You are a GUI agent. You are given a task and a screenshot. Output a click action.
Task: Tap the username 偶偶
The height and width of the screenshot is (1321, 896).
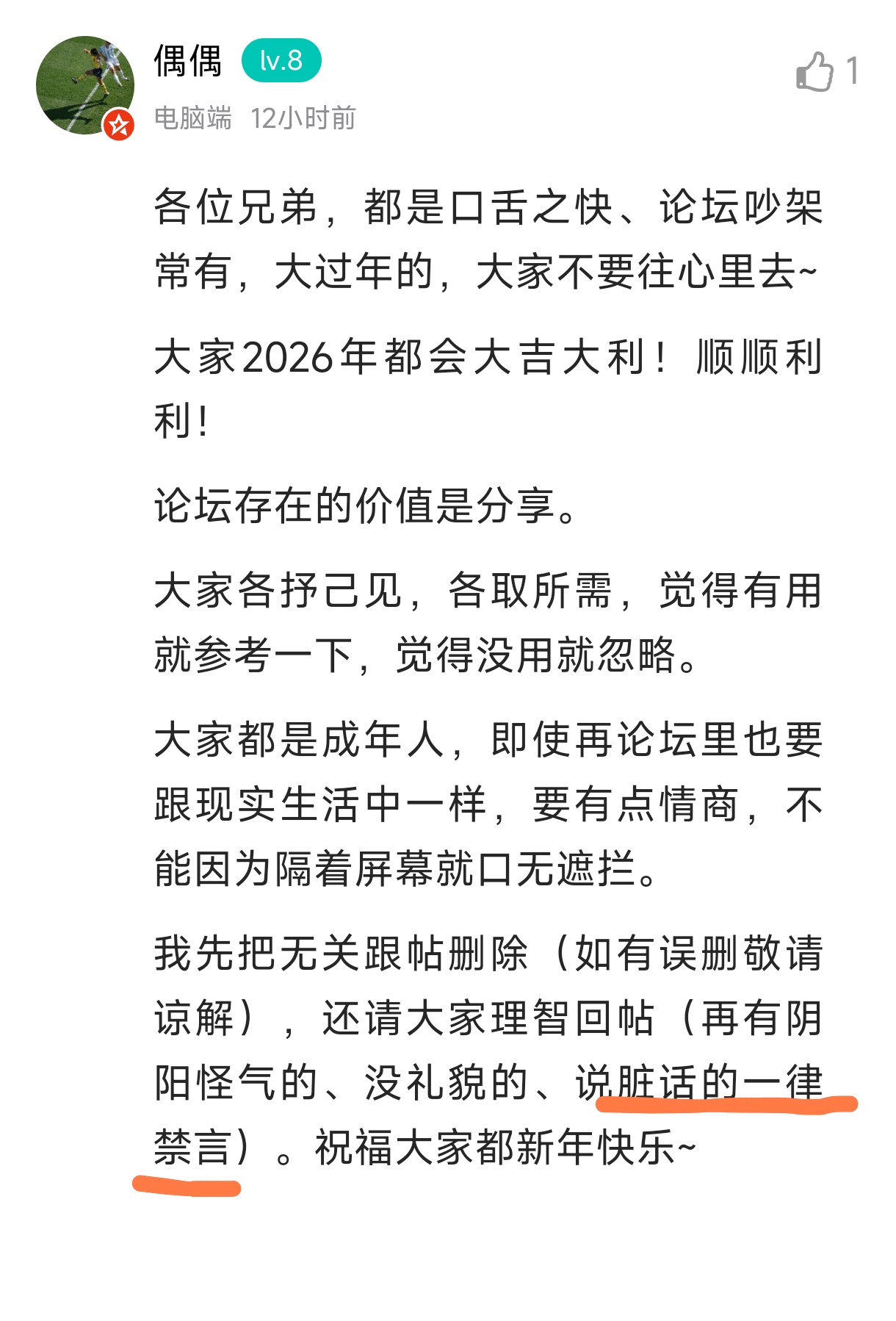188,60
